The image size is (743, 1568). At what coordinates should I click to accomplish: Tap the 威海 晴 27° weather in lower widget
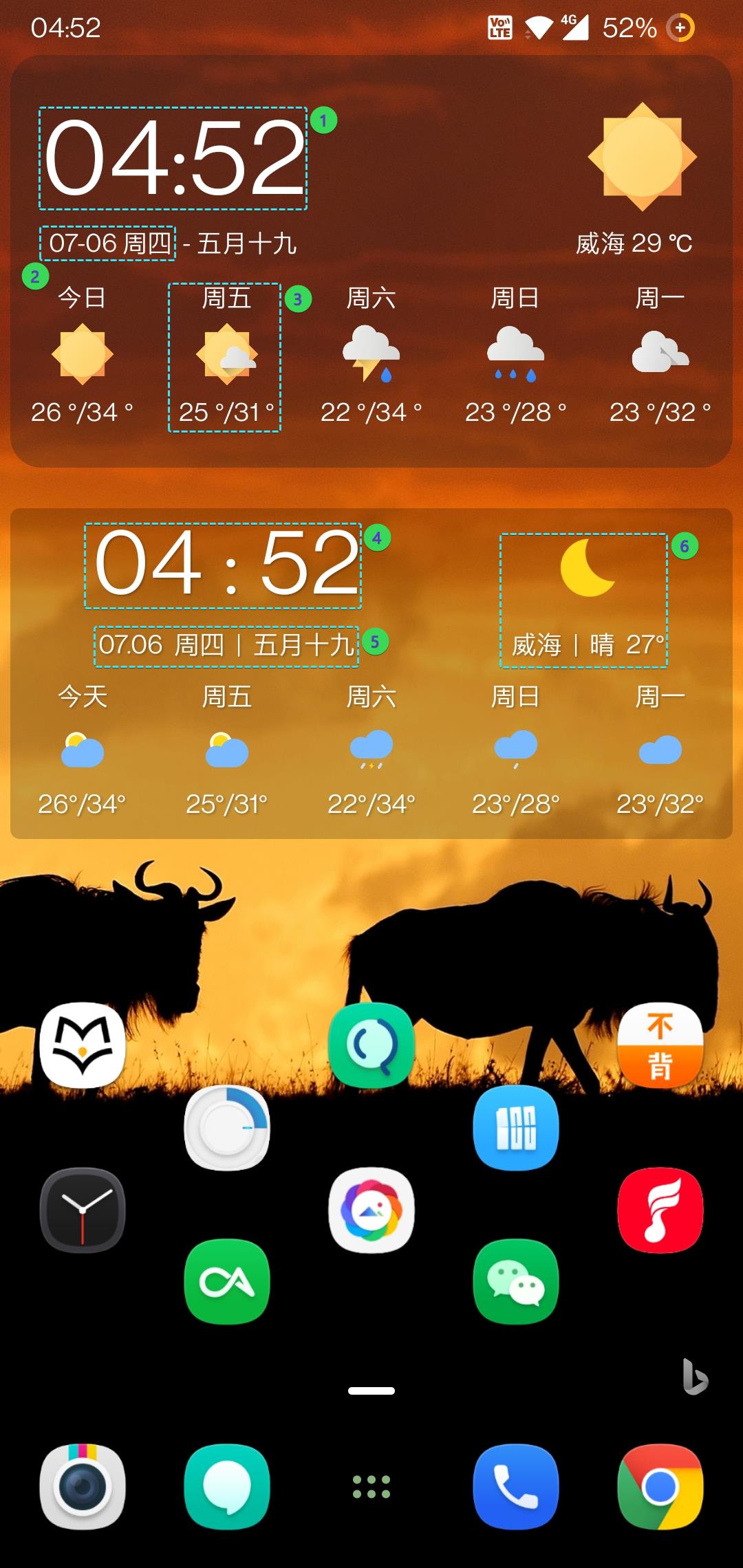(x=583, y=600)
